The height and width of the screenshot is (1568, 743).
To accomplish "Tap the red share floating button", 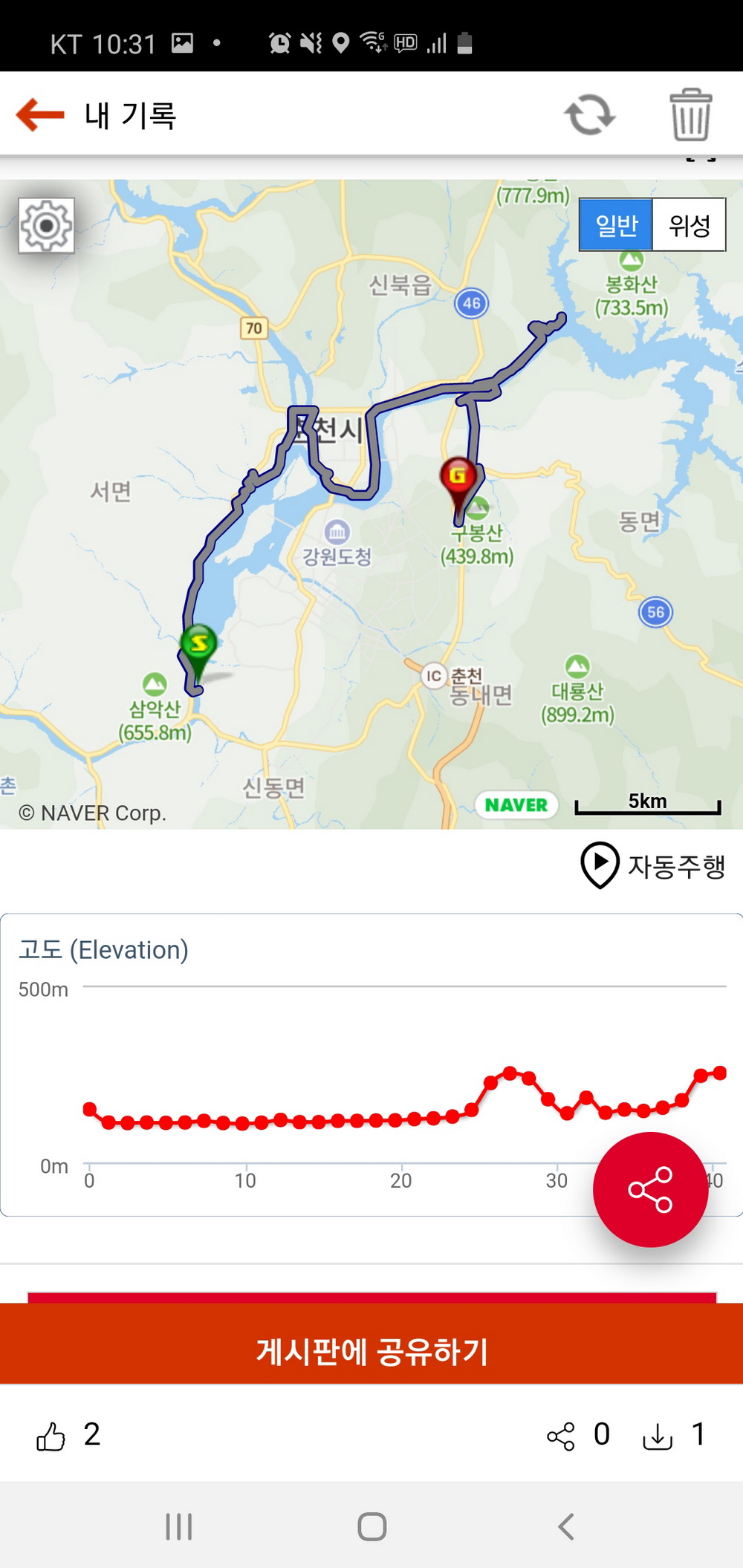I will pyautogui.click(x=650, y=1189).
